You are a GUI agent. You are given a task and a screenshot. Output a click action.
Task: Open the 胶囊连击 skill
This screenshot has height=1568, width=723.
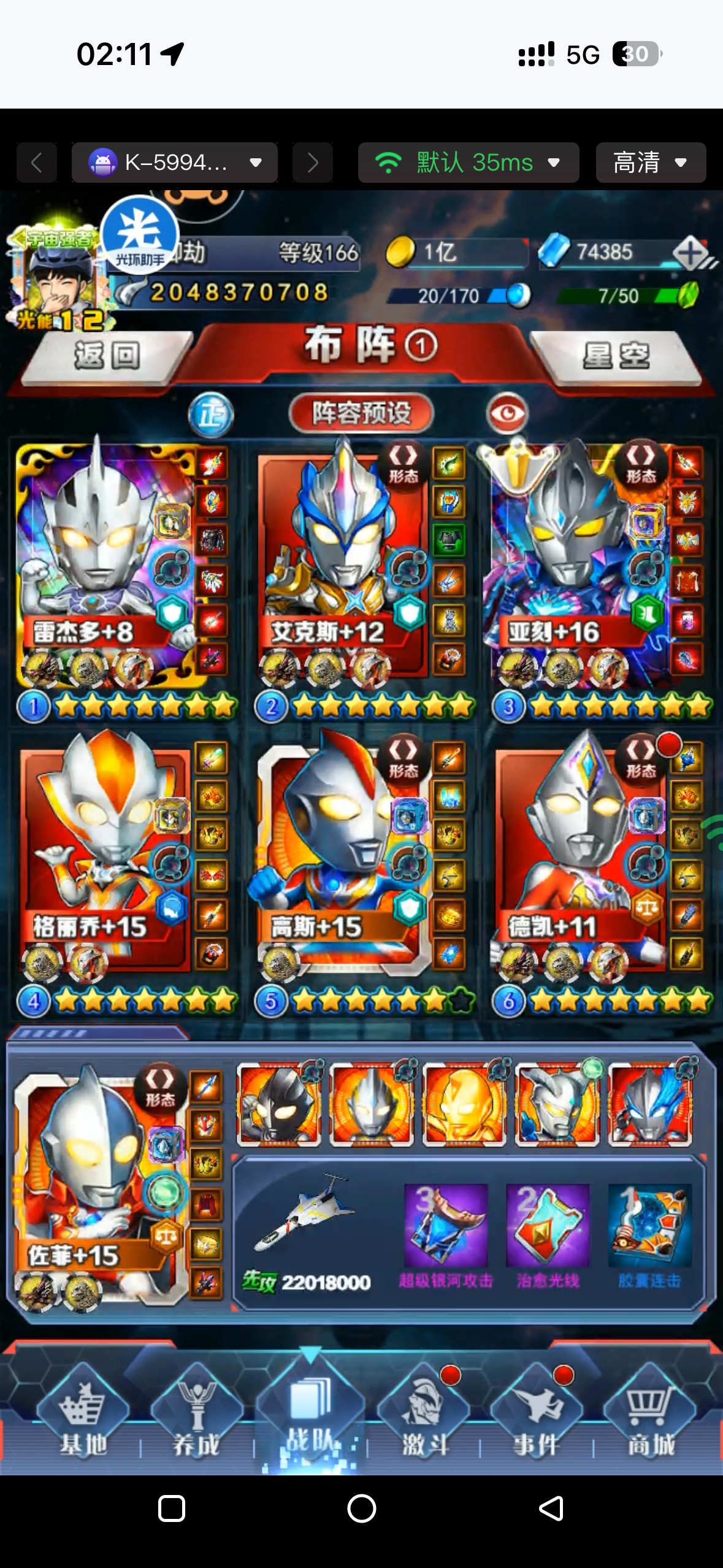click(x=649, y=1234)
